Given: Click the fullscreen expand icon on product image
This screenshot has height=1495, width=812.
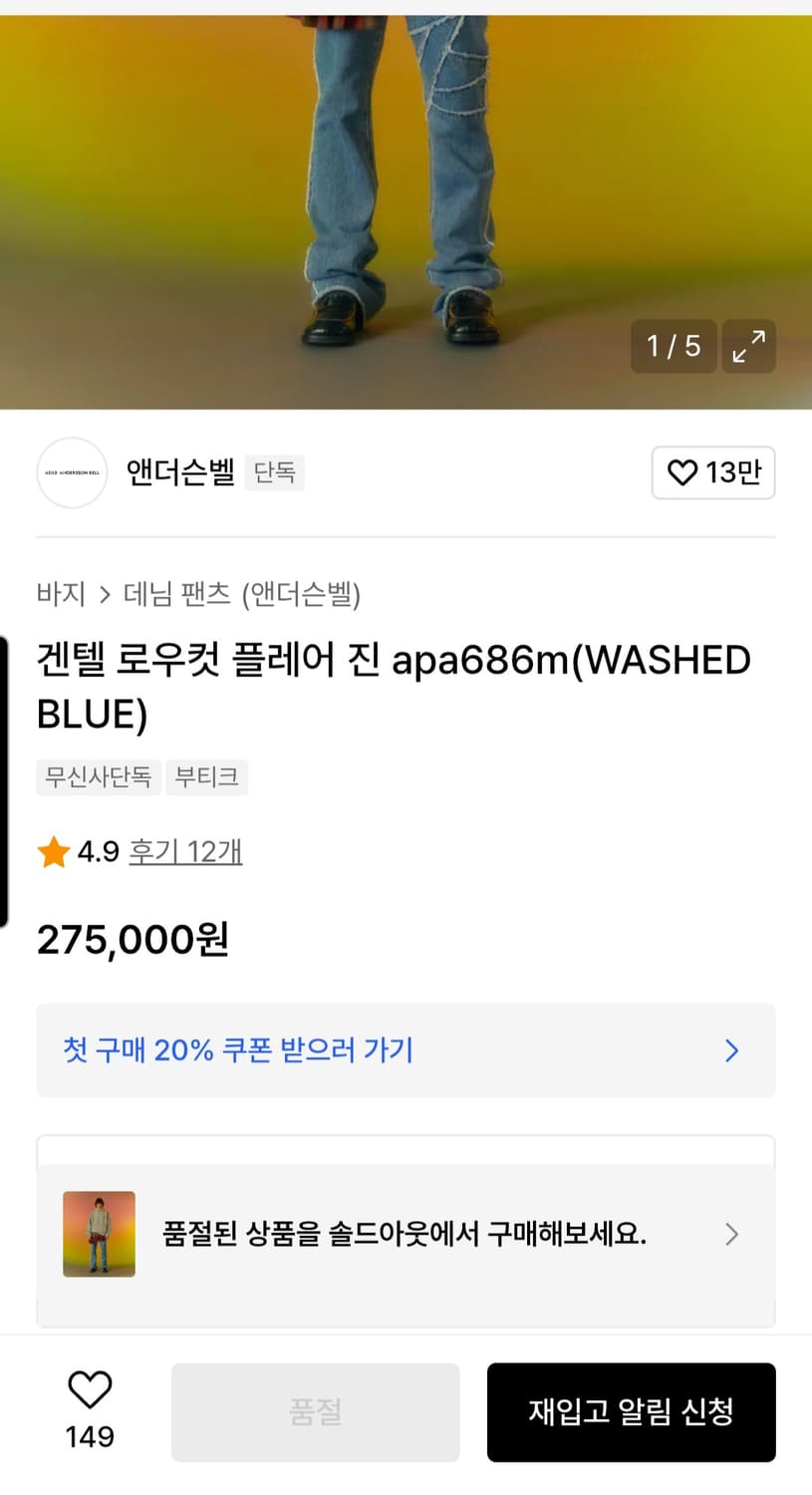Looking at the screenshot, I should (x=748, y=346).
